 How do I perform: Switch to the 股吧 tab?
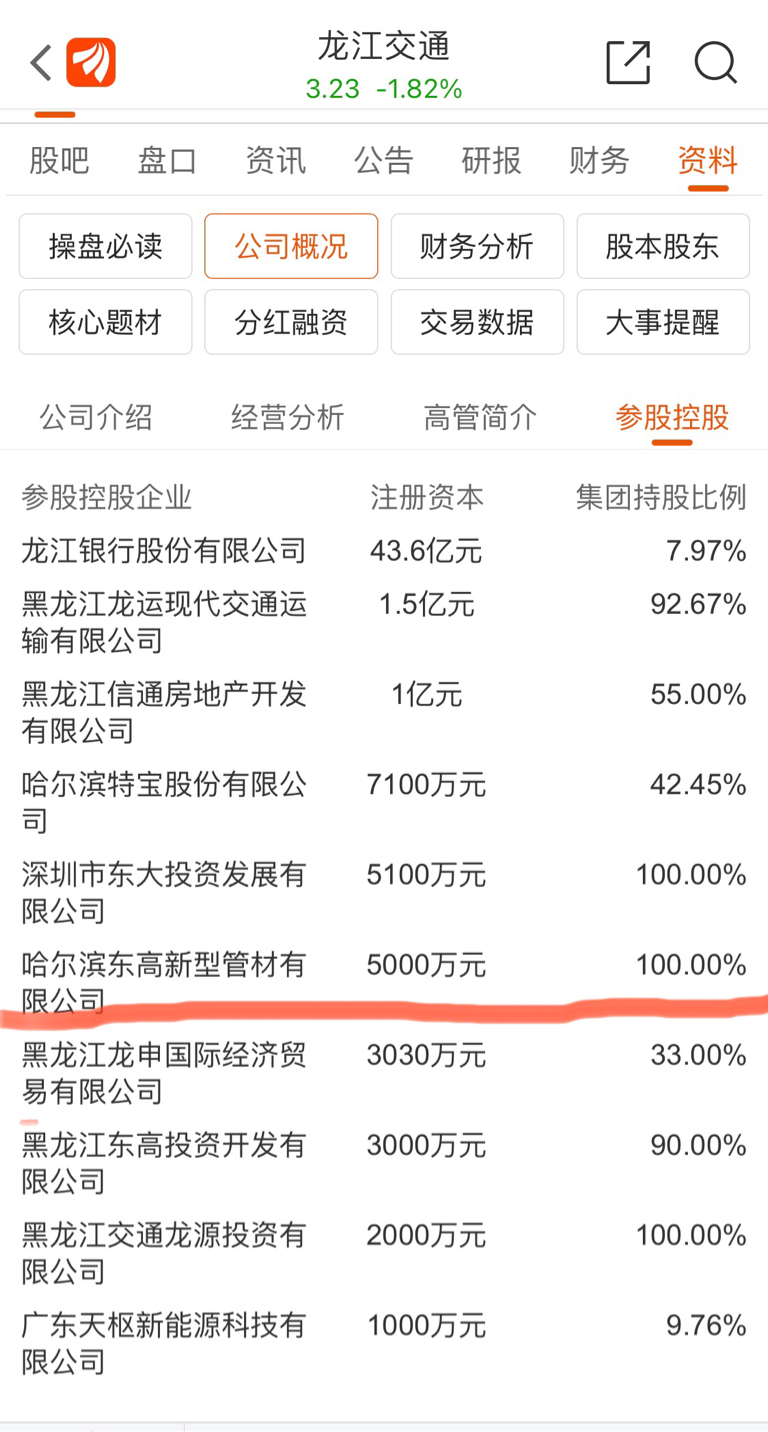coord(59,160)
